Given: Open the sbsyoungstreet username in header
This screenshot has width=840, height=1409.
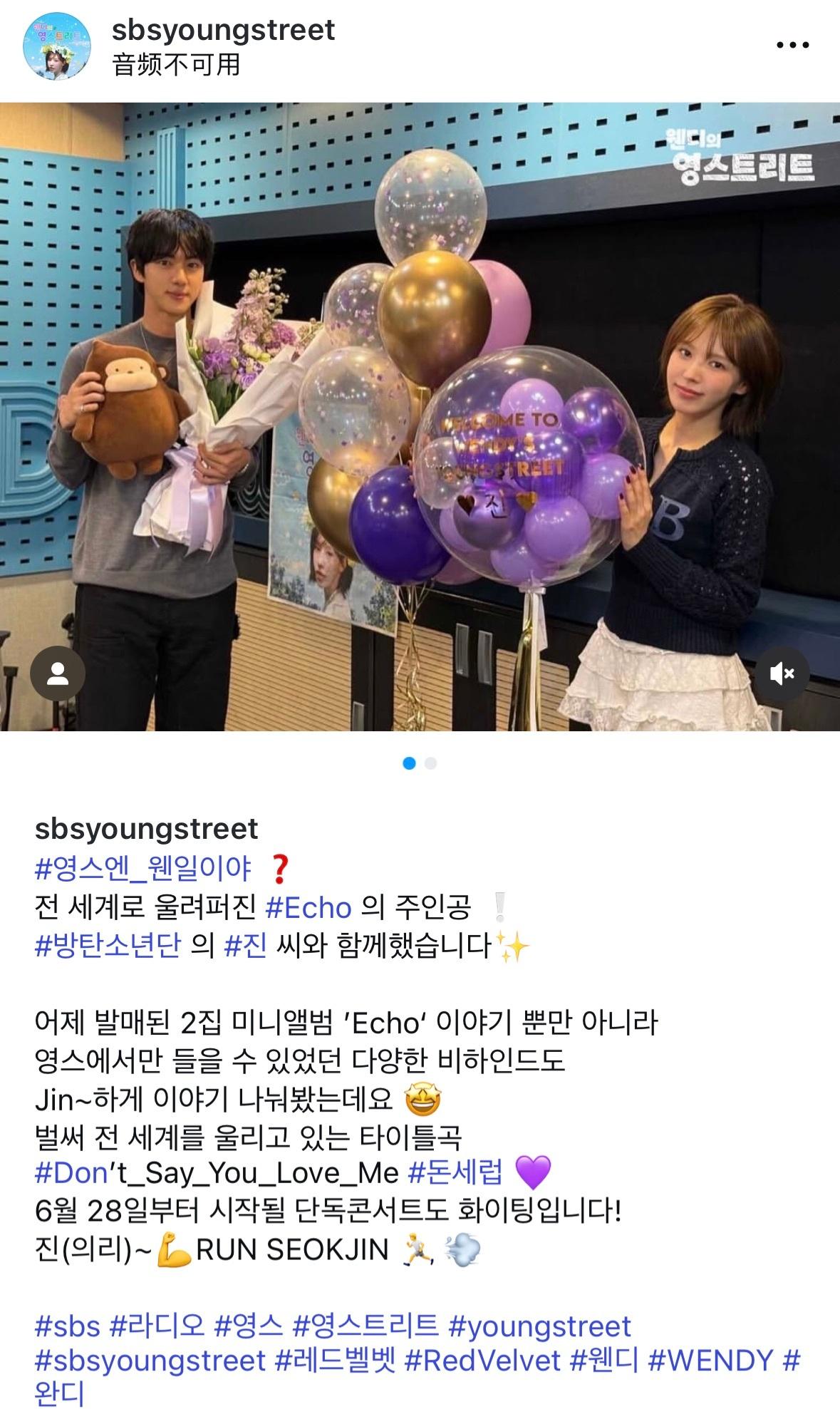Looking at the screenshot, I should (224, 30).
